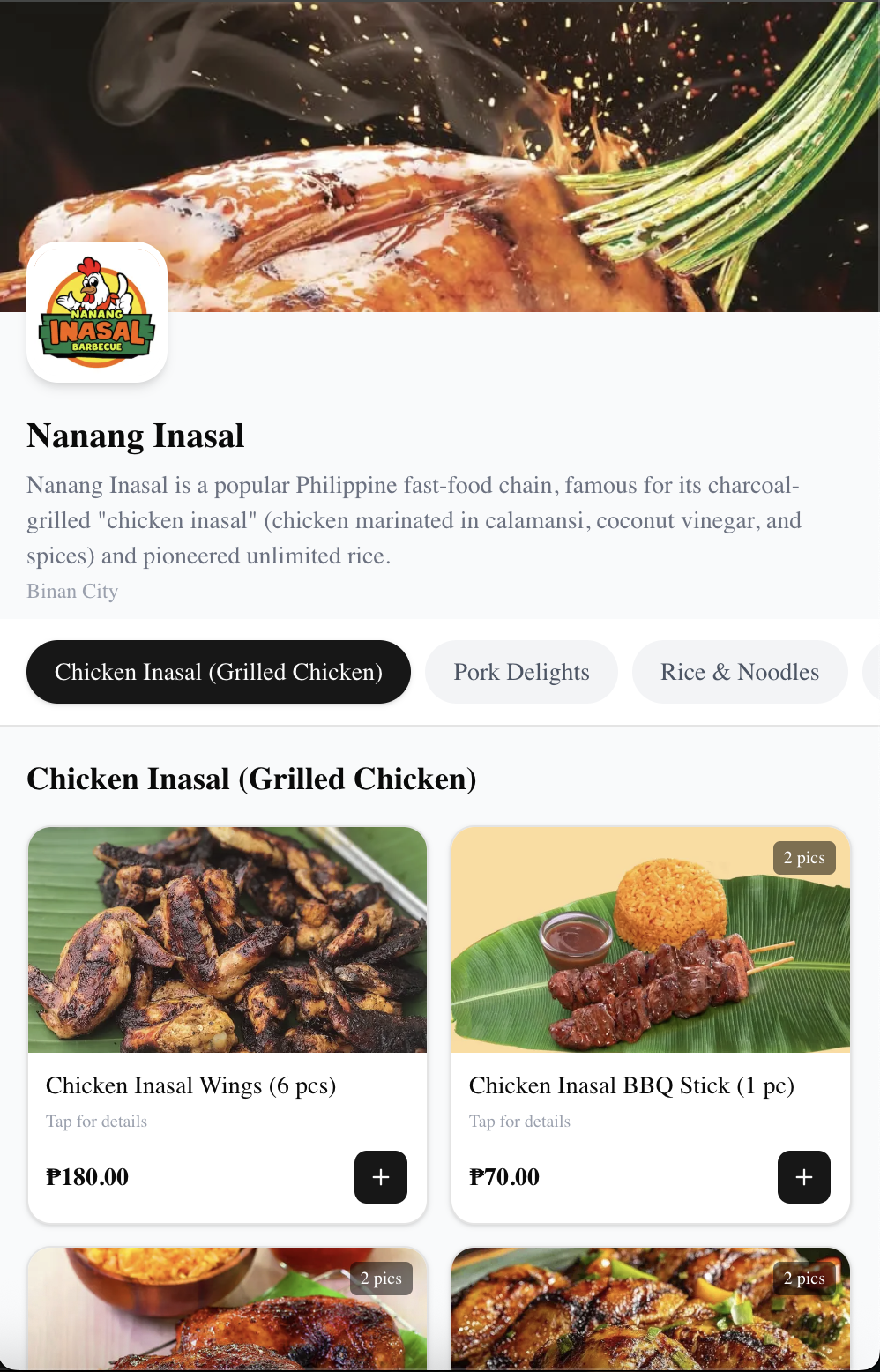Click the Nanang Inasal logo icon
Image resolution: width=880 pixels, height=1372 pixels.
click(97, 312)
